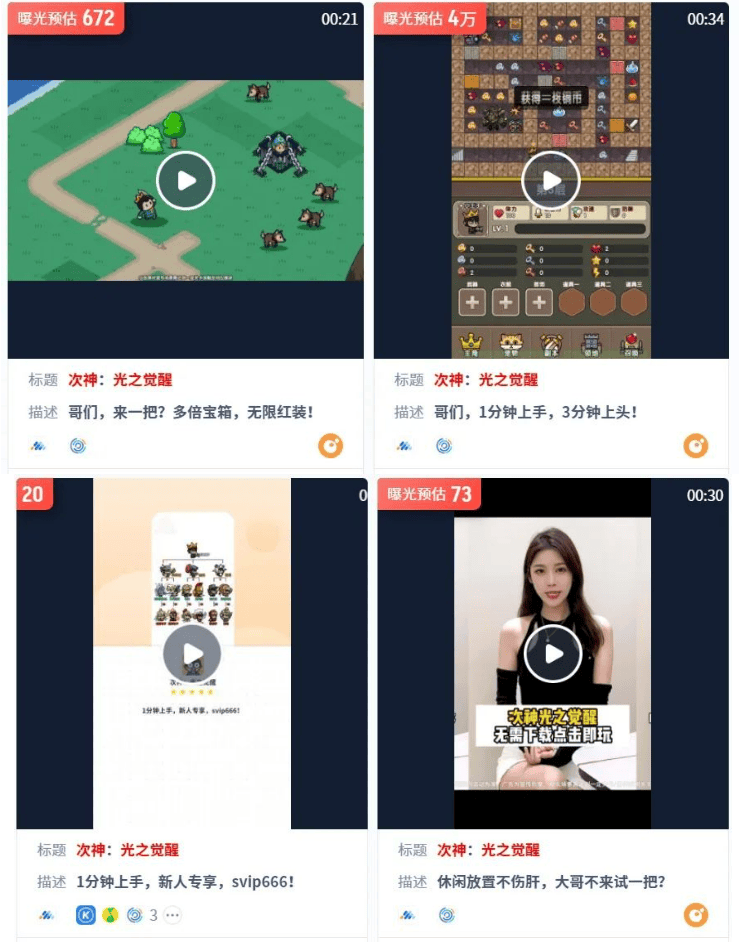
Task: Open title link above '休闲放置不伤肝'
Action: point(488,850)
